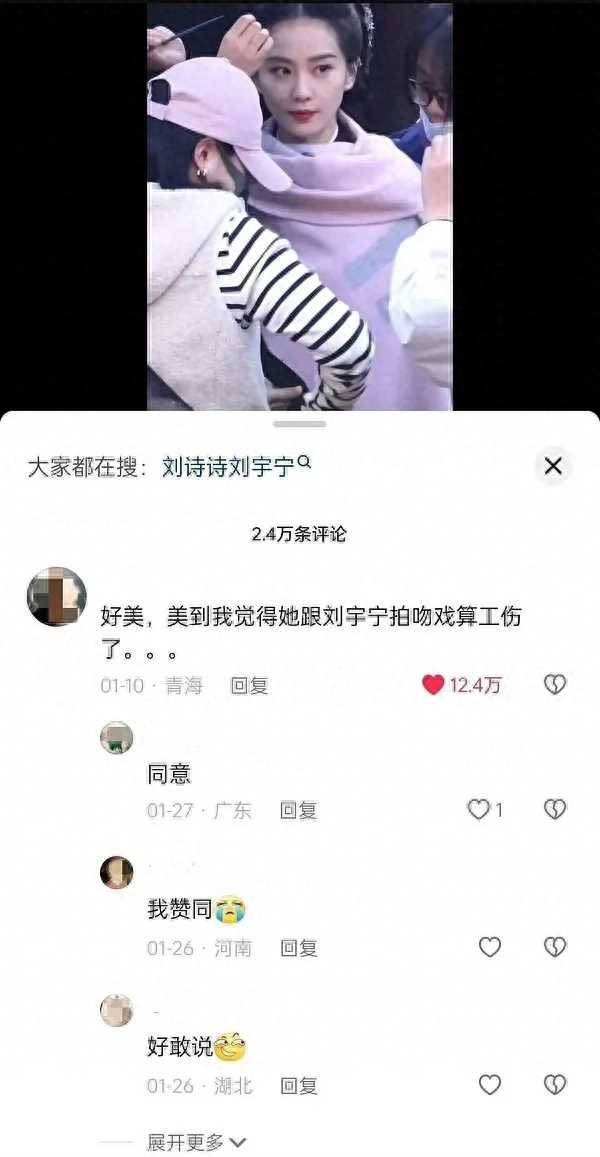600x1157 pixels.
Task: Open the profile avatar of the 好美 commenter
Action: tap(56, 597)
